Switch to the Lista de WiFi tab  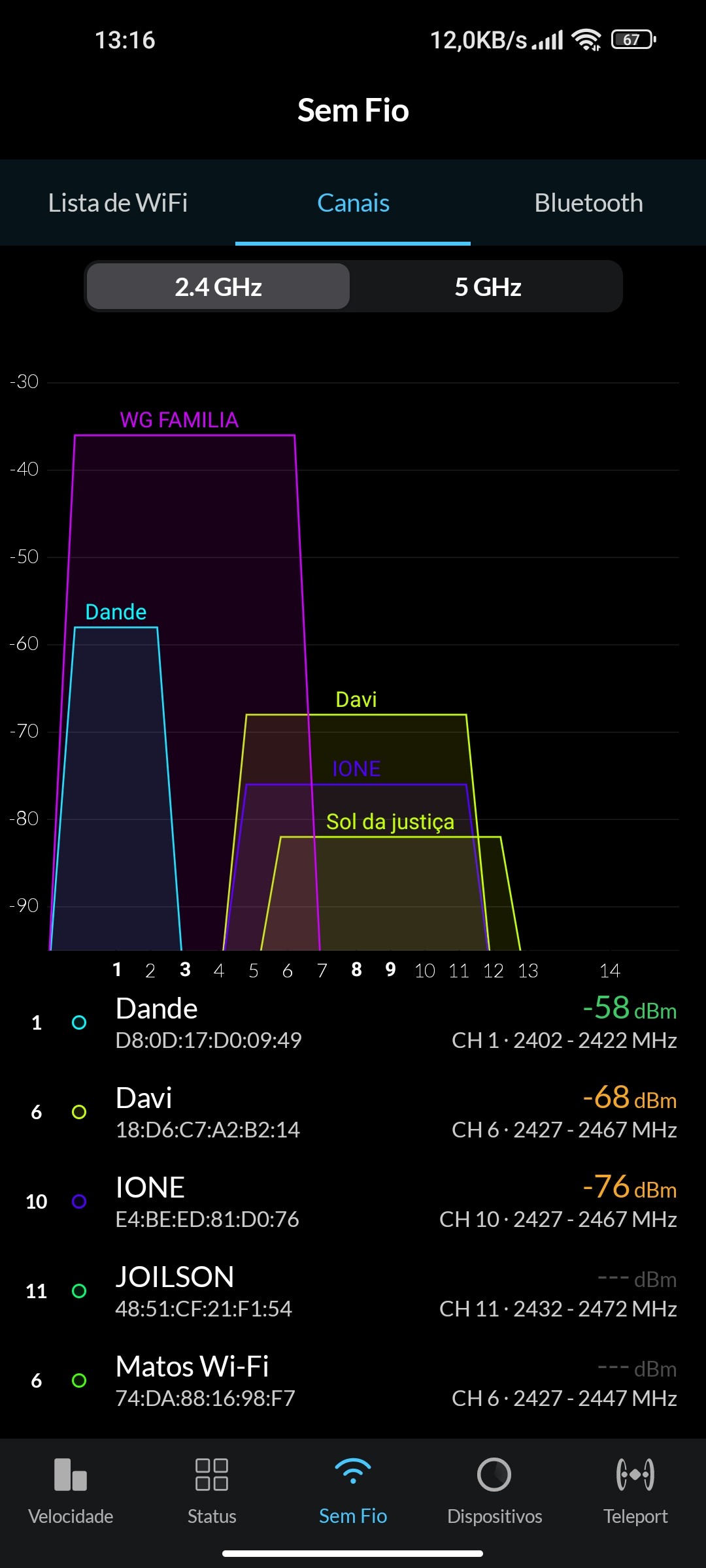point(118,203)
